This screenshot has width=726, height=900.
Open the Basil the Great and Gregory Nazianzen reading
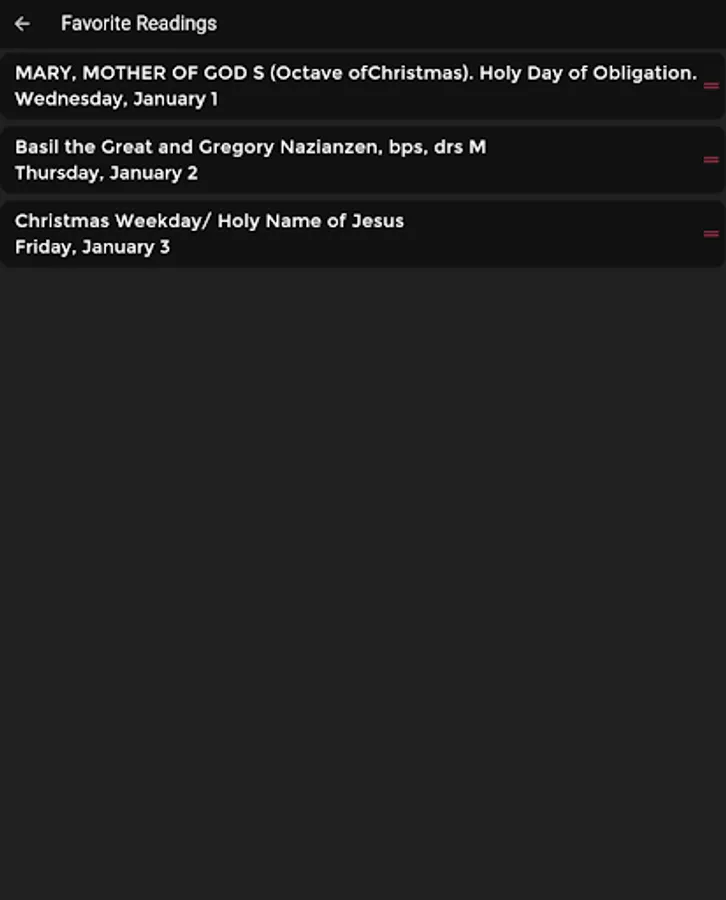(350, 159)
